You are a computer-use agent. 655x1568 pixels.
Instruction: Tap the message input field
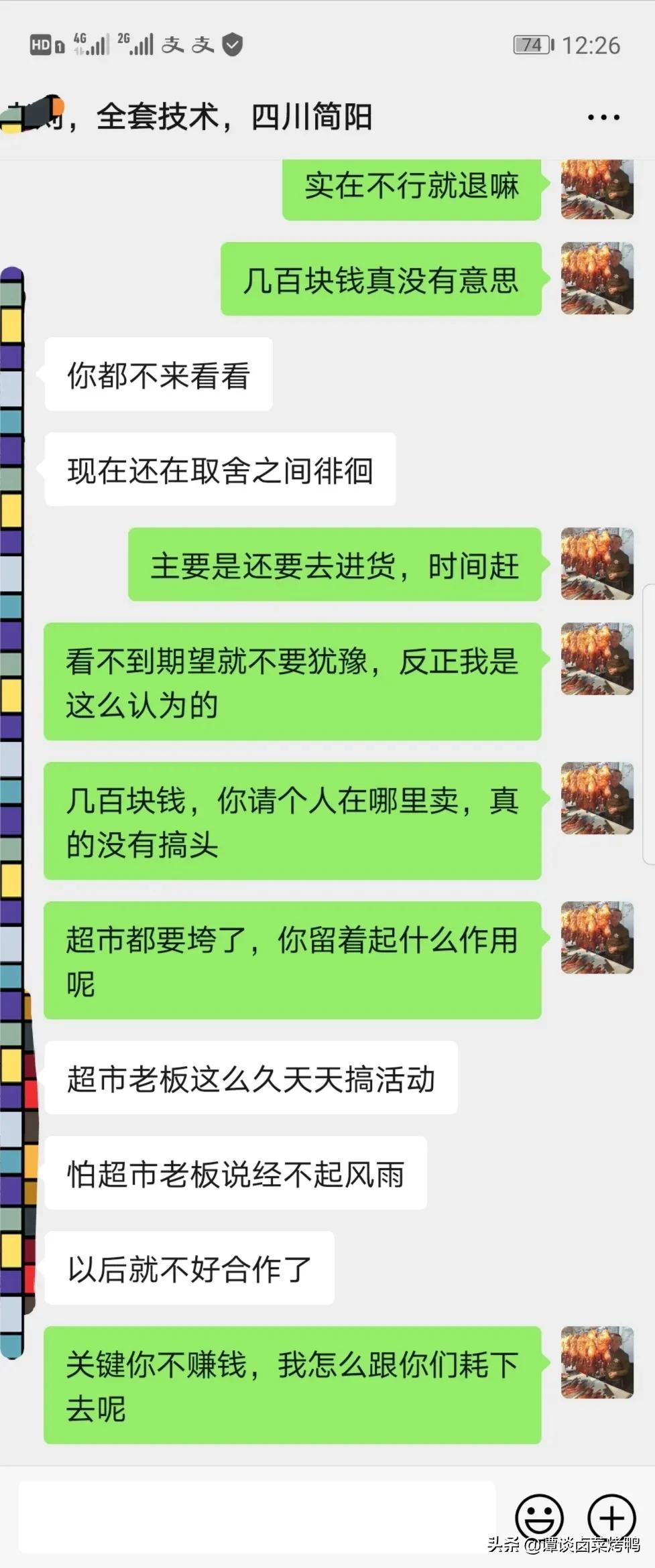click(256, 1516)
